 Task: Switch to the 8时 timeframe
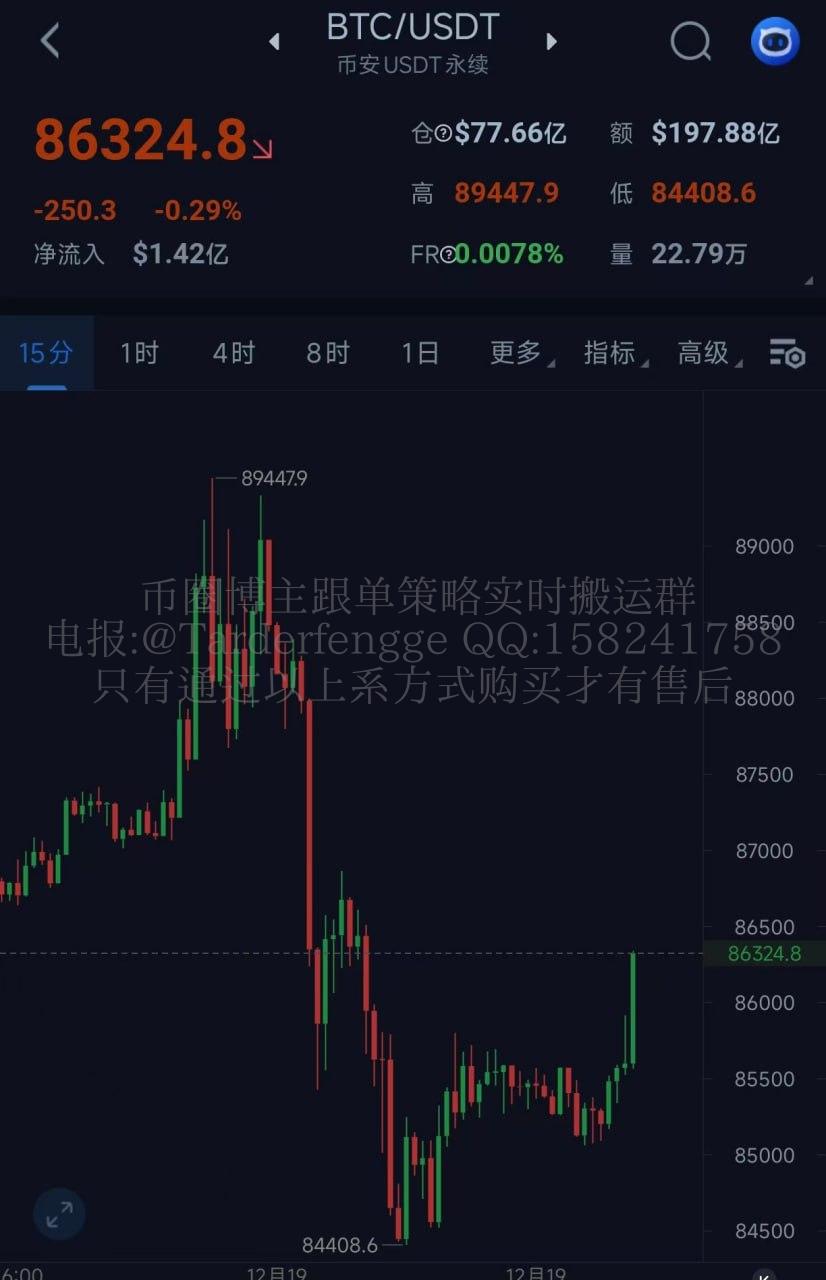327,353
